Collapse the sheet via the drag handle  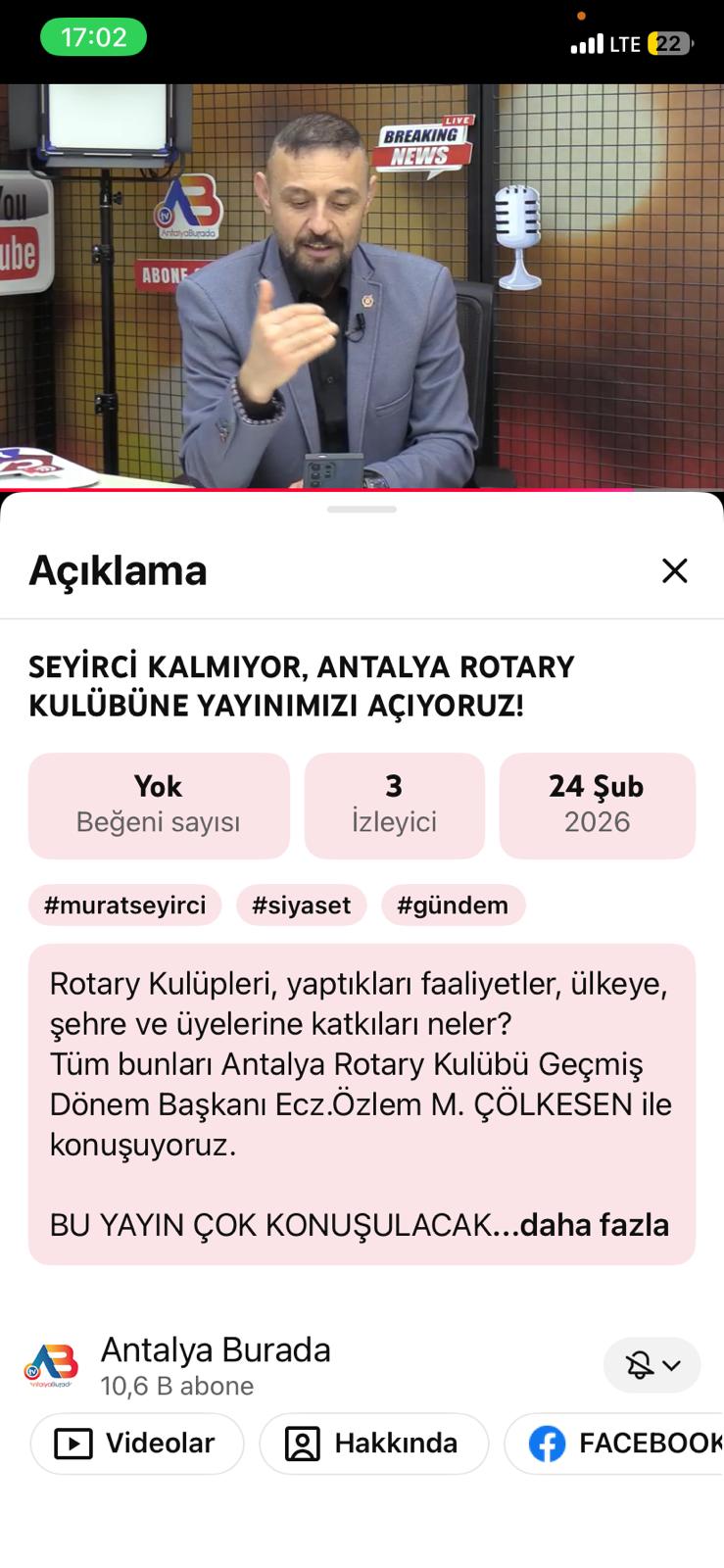point(362,509)
